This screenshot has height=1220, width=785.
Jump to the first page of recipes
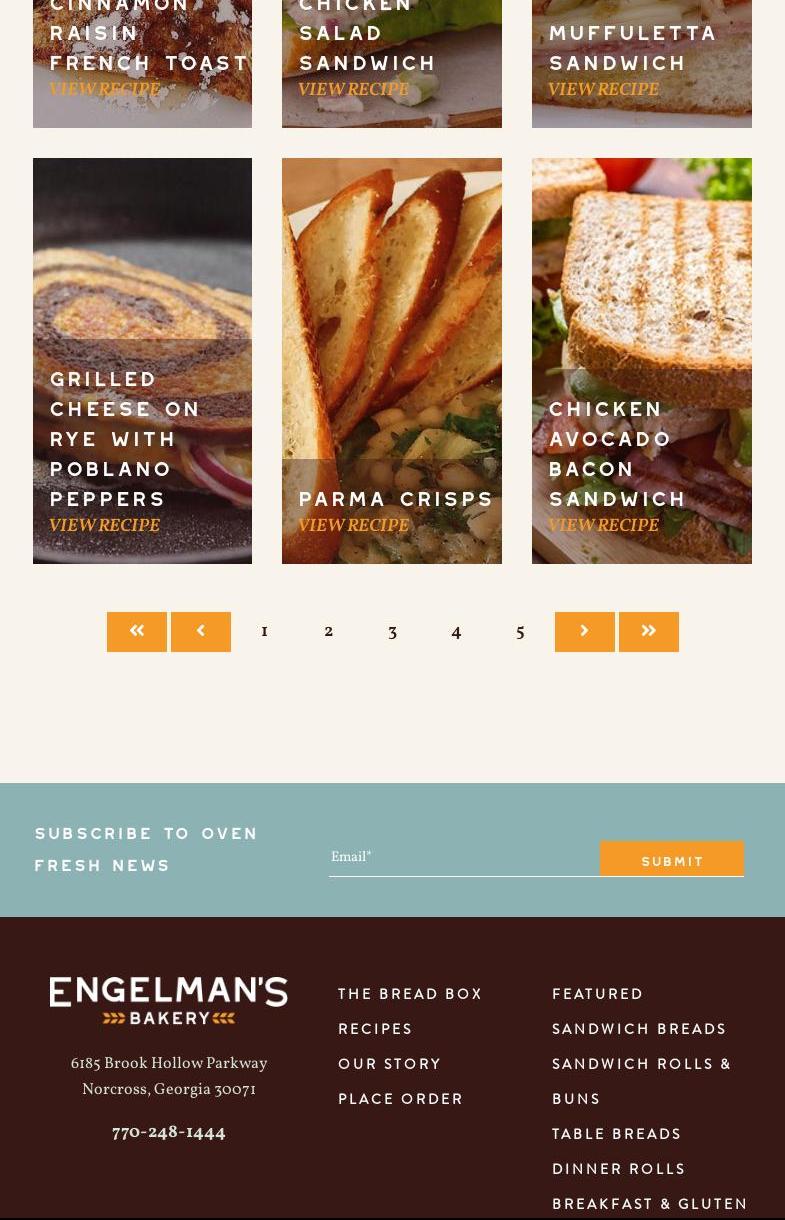click(137, 631)
